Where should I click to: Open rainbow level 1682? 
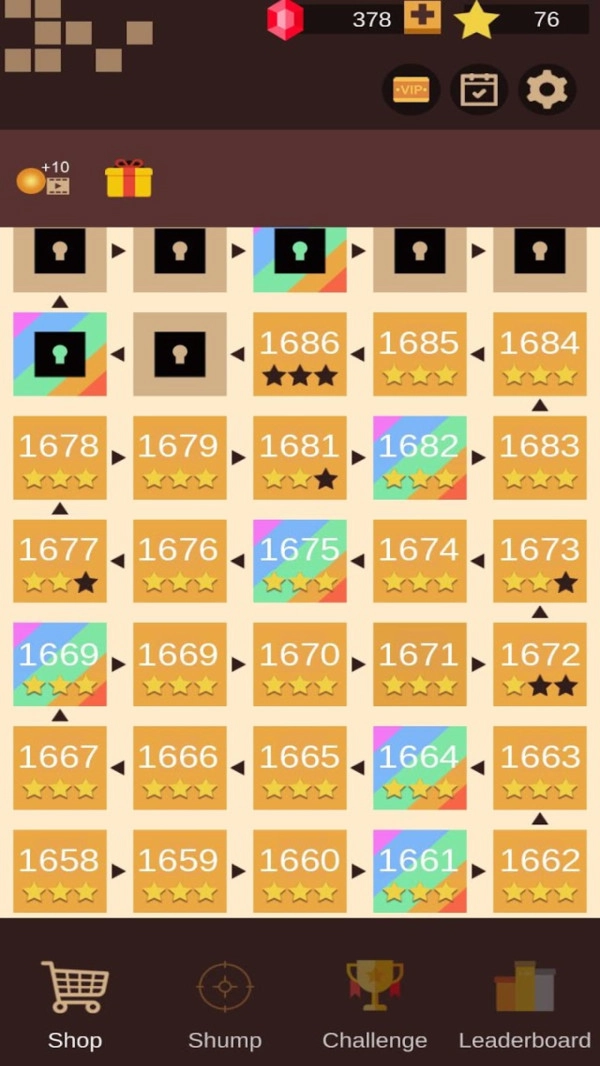(x=419, y=458)
